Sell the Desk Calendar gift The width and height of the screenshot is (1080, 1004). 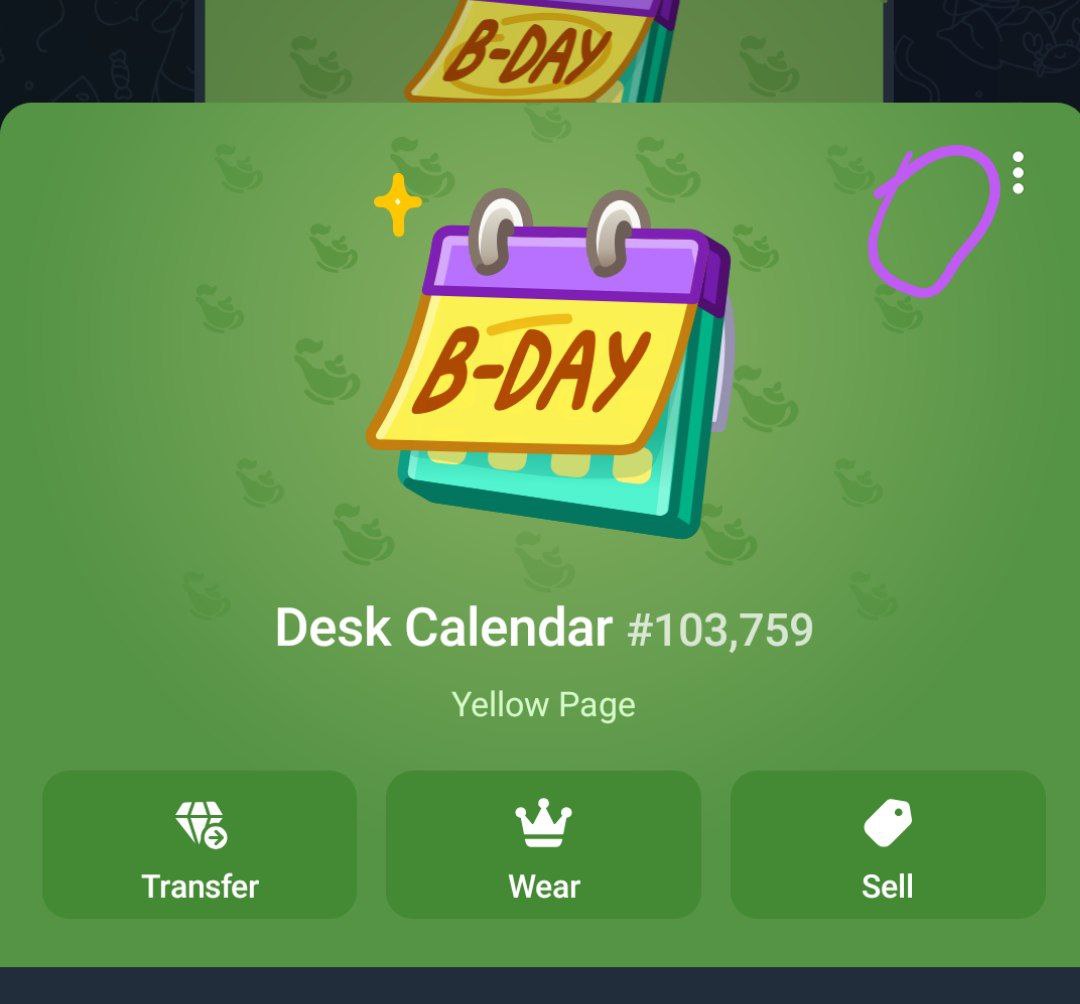[887, 844]
